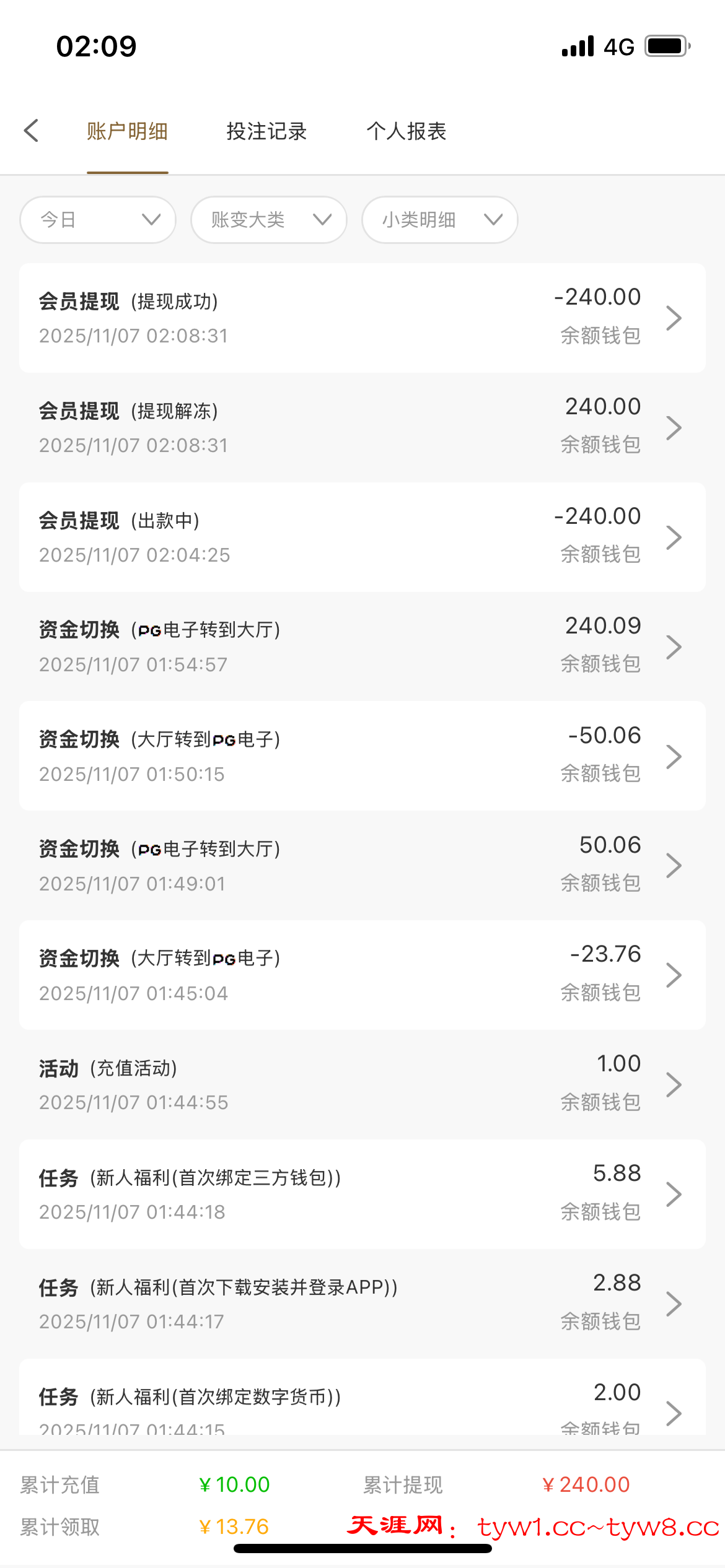The width and height of the screenshot is (725, 1568).
Task: Expand the 今日 date filter dropdown
Action: (98, 220)
